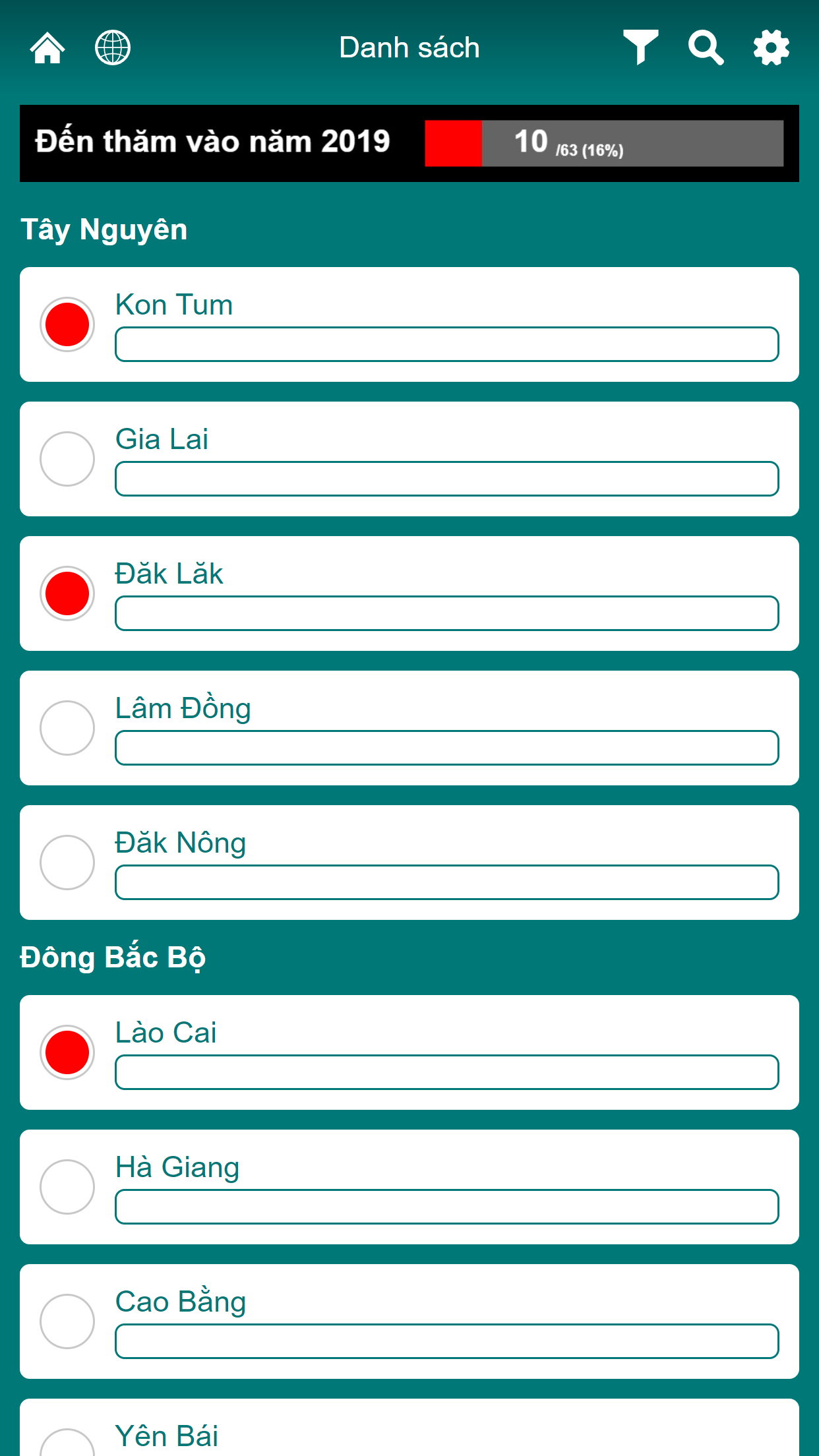Screen dimensions: 819x1456
Task: Add a note under Lâm Đồng
Action: (x=447, y=748)
